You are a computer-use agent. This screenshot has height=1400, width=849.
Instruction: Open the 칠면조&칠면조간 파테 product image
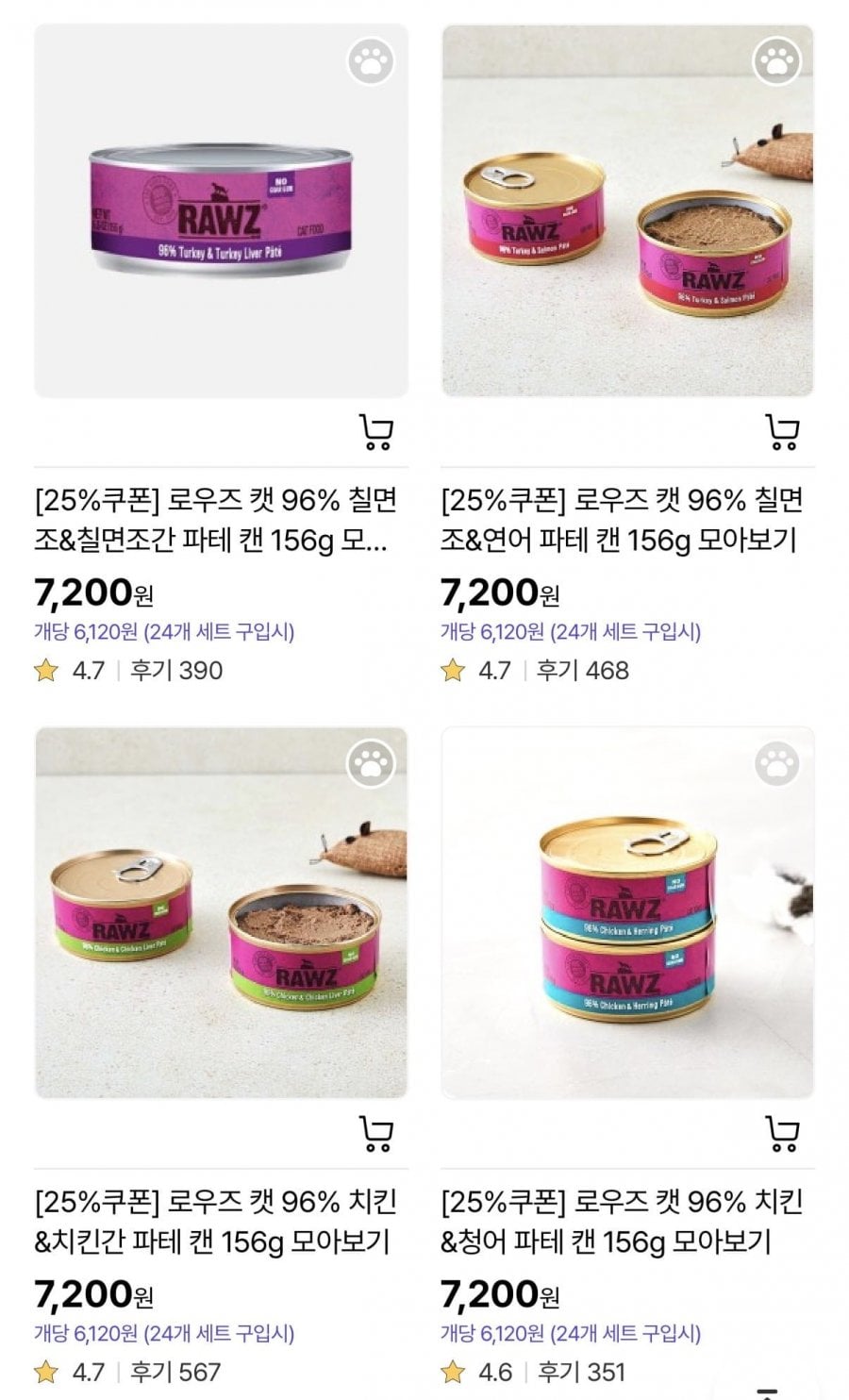coord(222,211)
